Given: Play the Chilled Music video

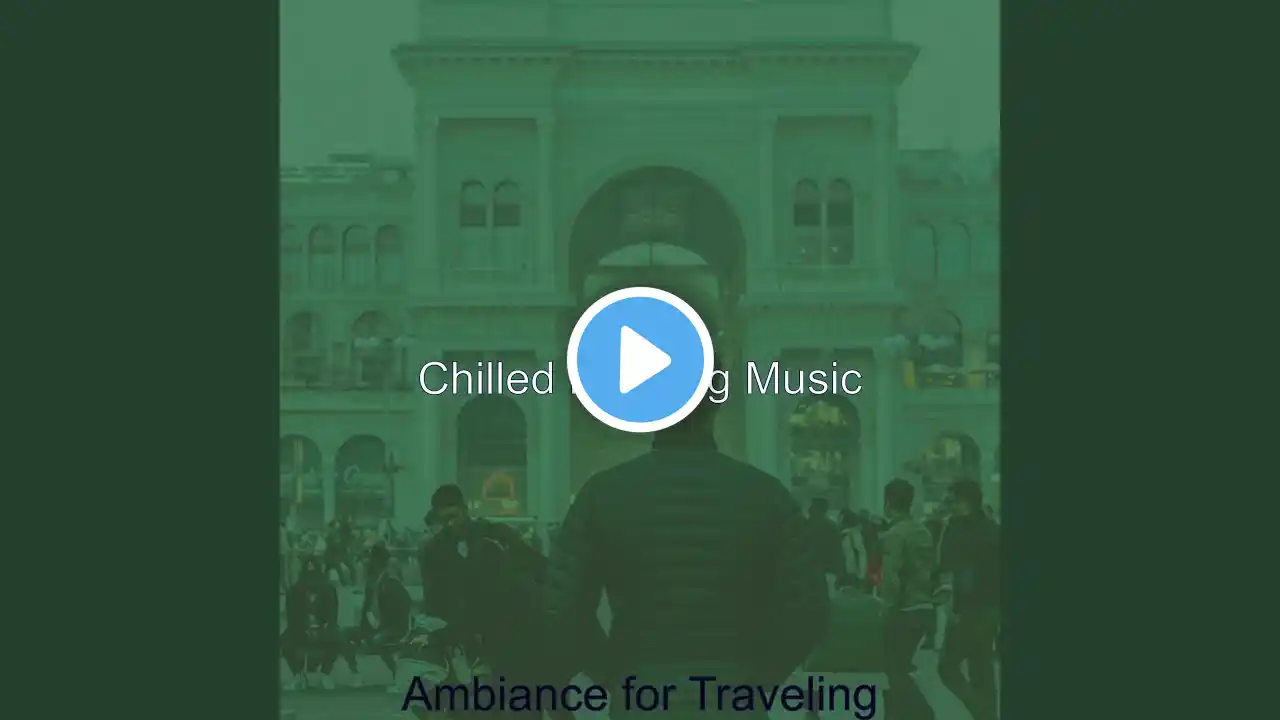Looking at the screenshot, I should click(640, 359).
